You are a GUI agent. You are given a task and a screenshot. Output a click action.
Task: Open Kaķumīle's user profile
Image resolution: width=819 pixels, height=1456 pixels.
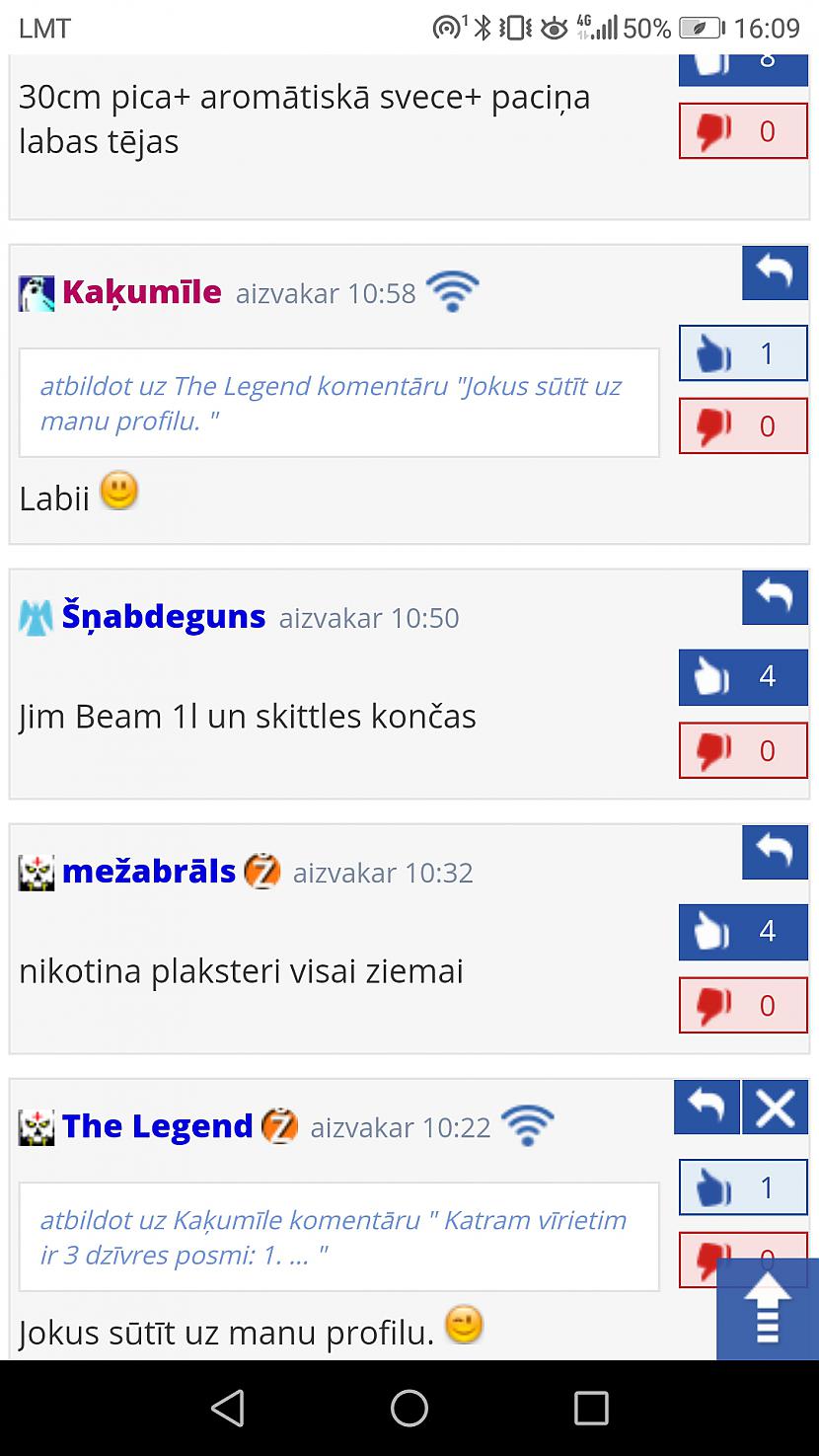tap(141, 292)
